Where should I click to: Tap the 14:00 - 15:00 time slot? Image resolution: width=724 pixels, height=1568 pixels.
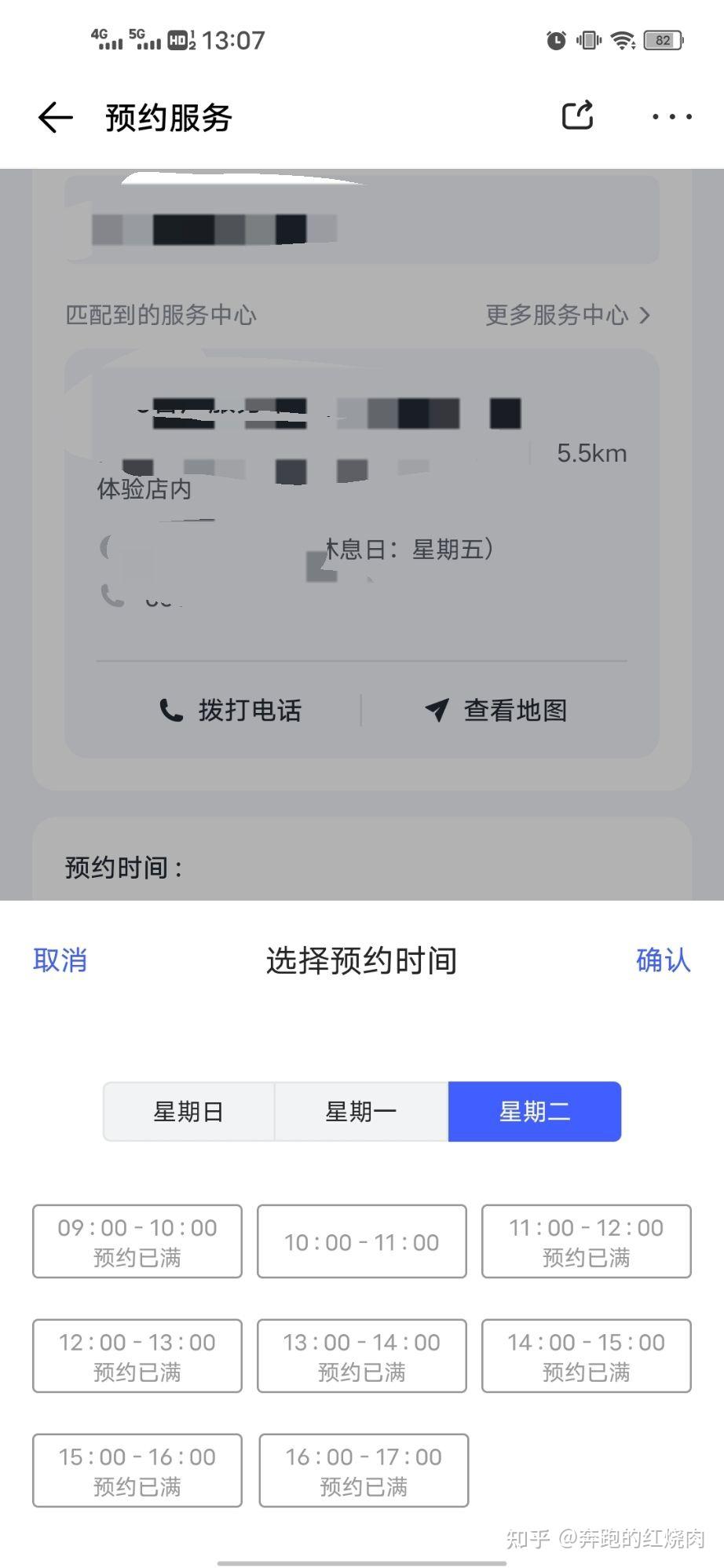coord(586,1356)
